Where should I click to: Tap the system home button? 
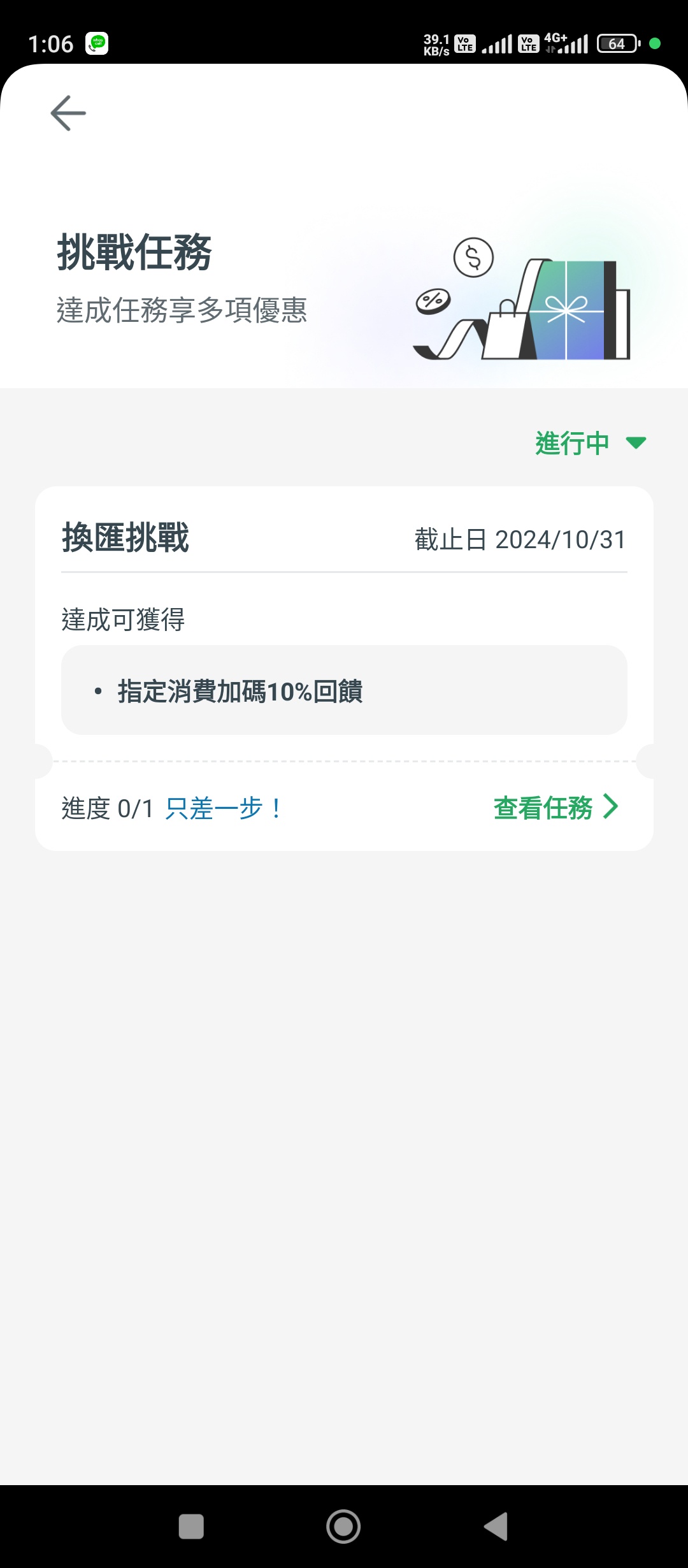pyautogui.click(x=343, y=1526)
